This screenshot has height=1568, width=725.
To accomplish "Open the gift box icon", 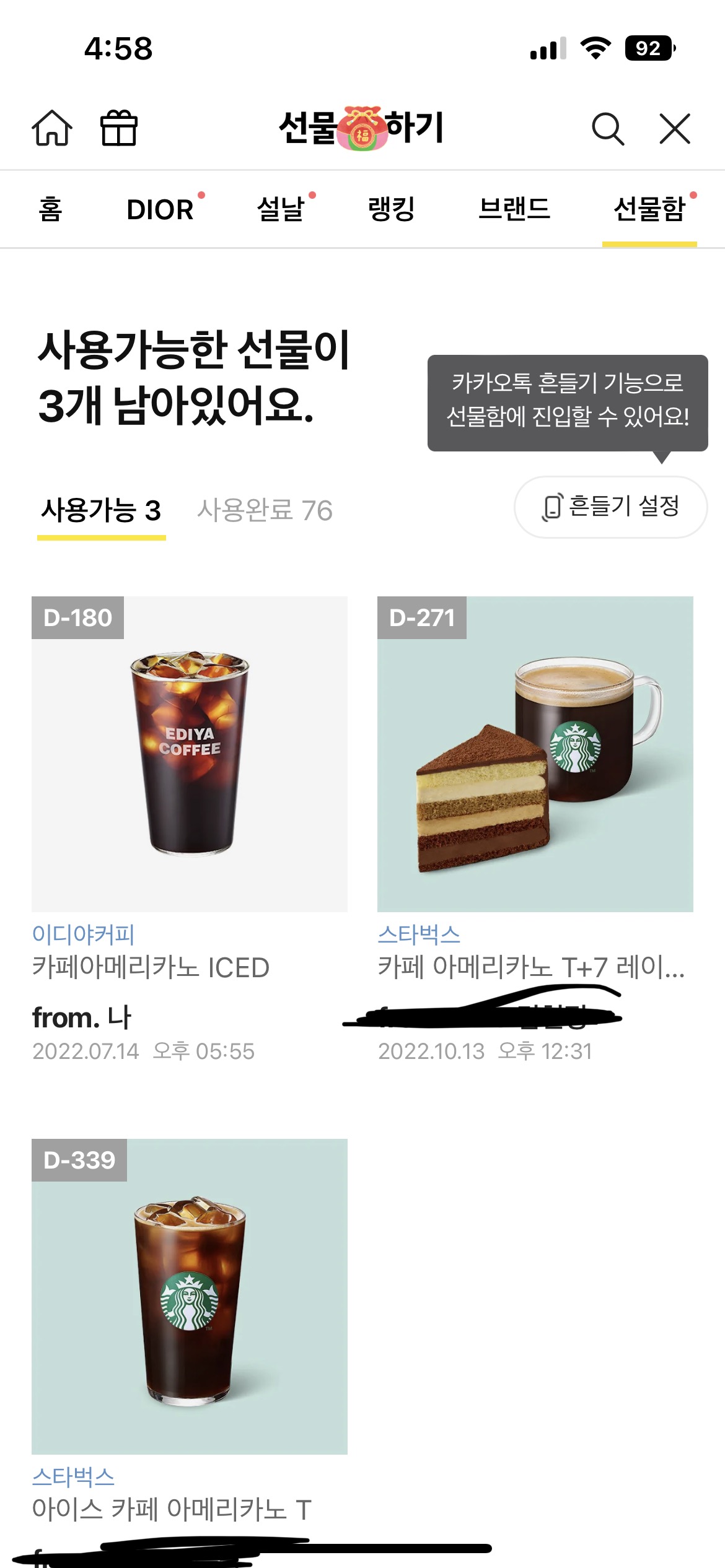I will click(119, 128).
